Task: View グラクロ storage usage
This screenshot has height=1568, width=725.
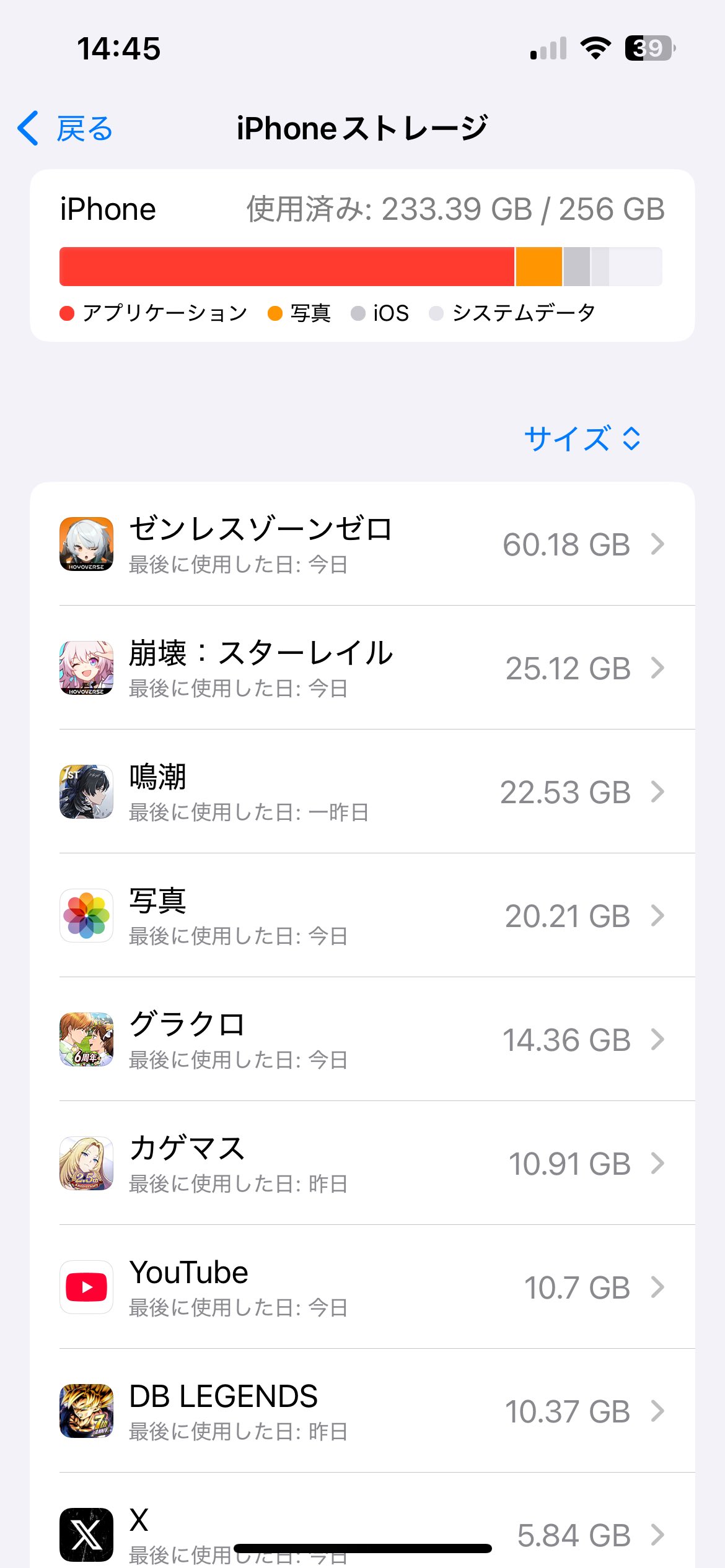Action: 362,1039
